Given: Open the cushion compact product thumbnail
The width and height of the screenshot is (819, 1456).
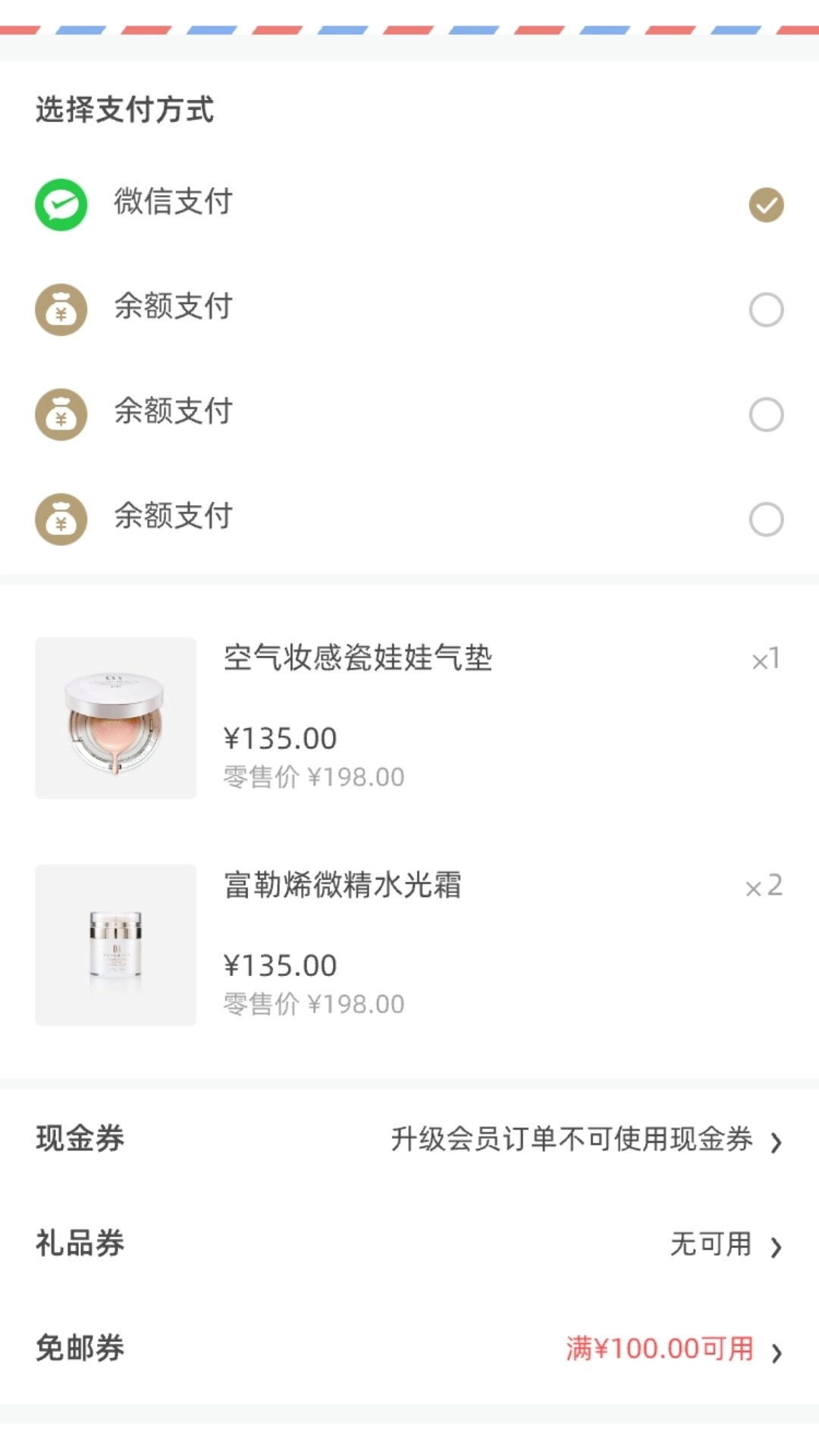Looking at the screenshot, I should coord(115,717).
